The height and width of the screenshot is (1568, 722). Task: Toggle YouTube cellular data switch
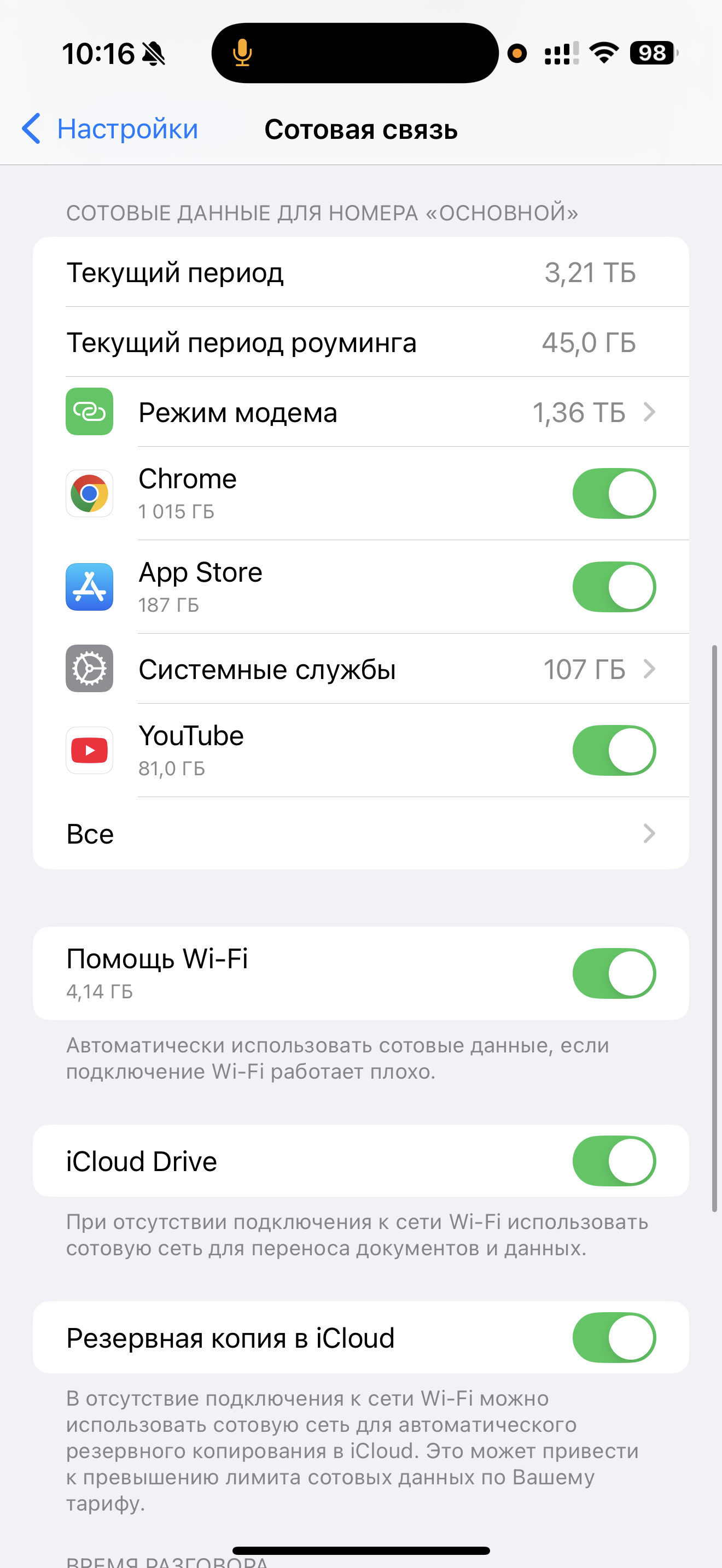[613, 750]
